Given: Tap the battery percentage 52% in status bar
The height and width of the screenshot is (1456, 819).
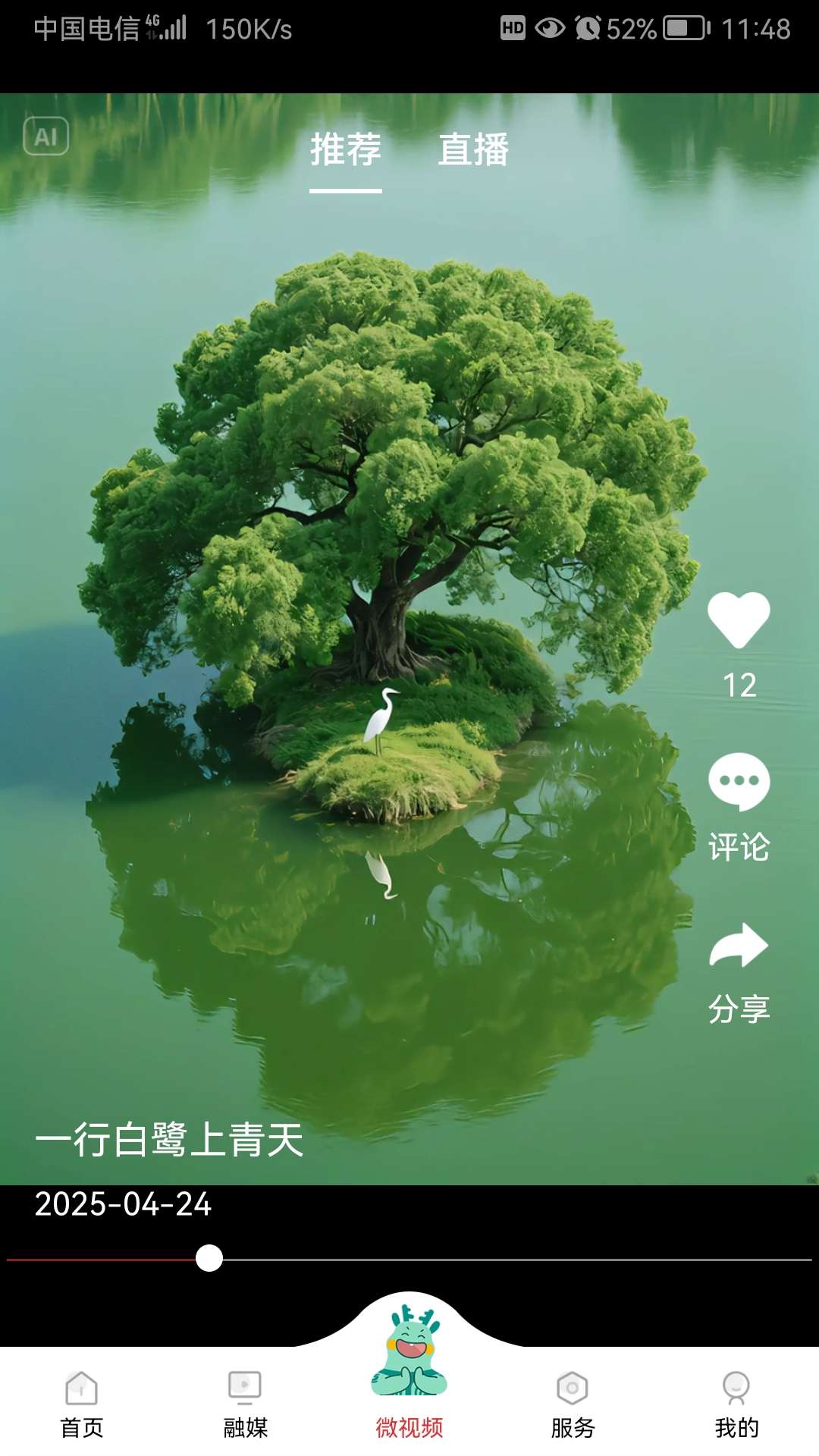Looking at the screenshot, I should click(x=629, y=28).
